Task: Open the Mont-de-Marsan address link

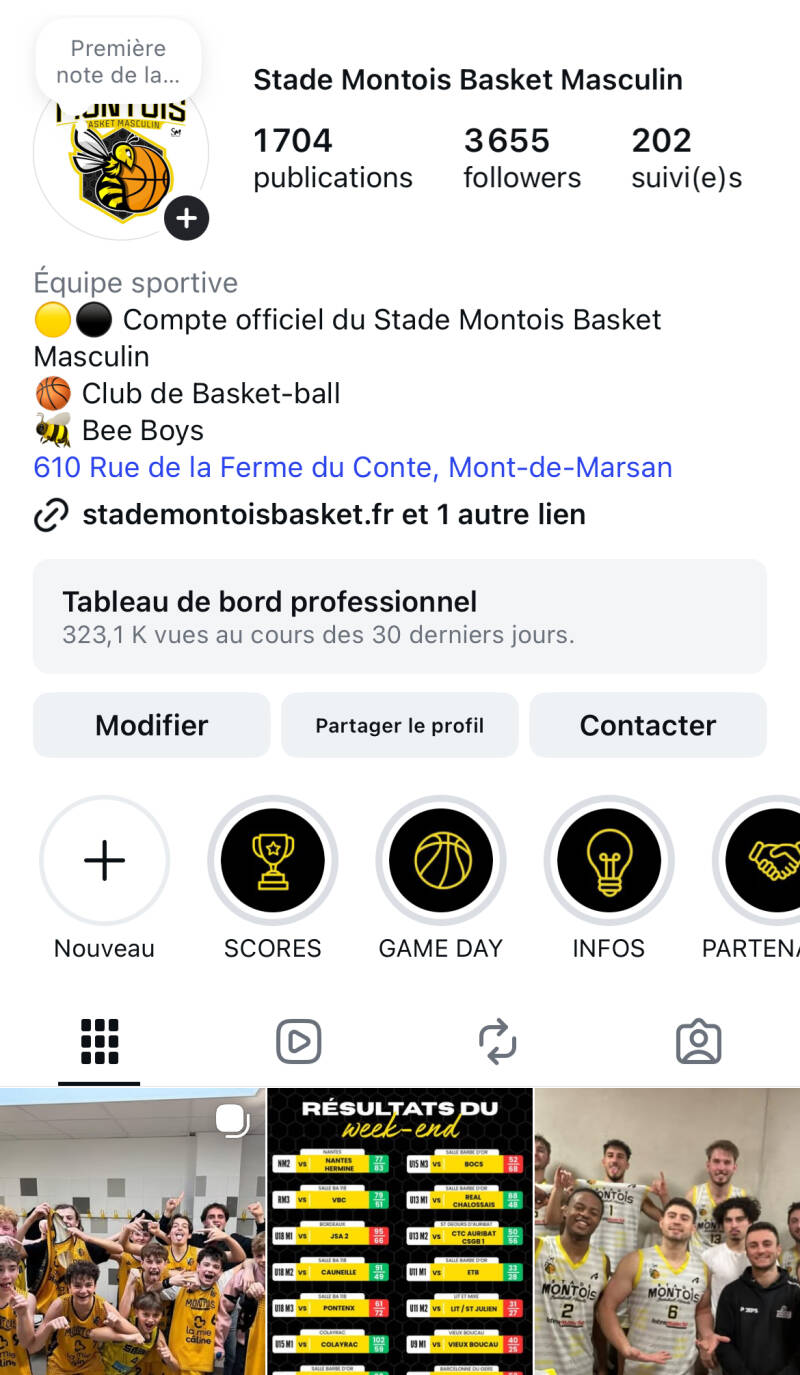Action: click(352, 467)
